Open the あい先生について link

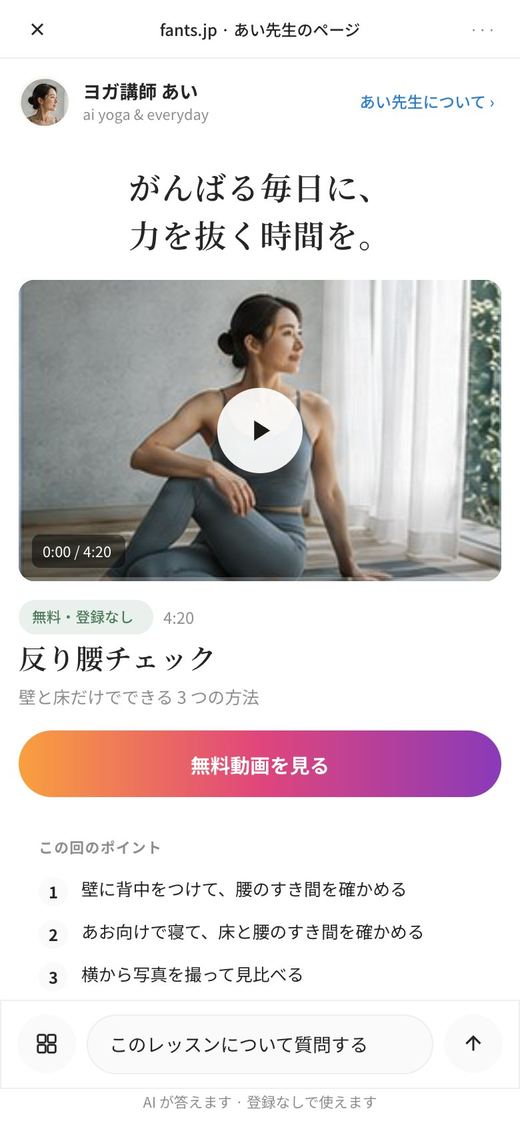point(427,103)
